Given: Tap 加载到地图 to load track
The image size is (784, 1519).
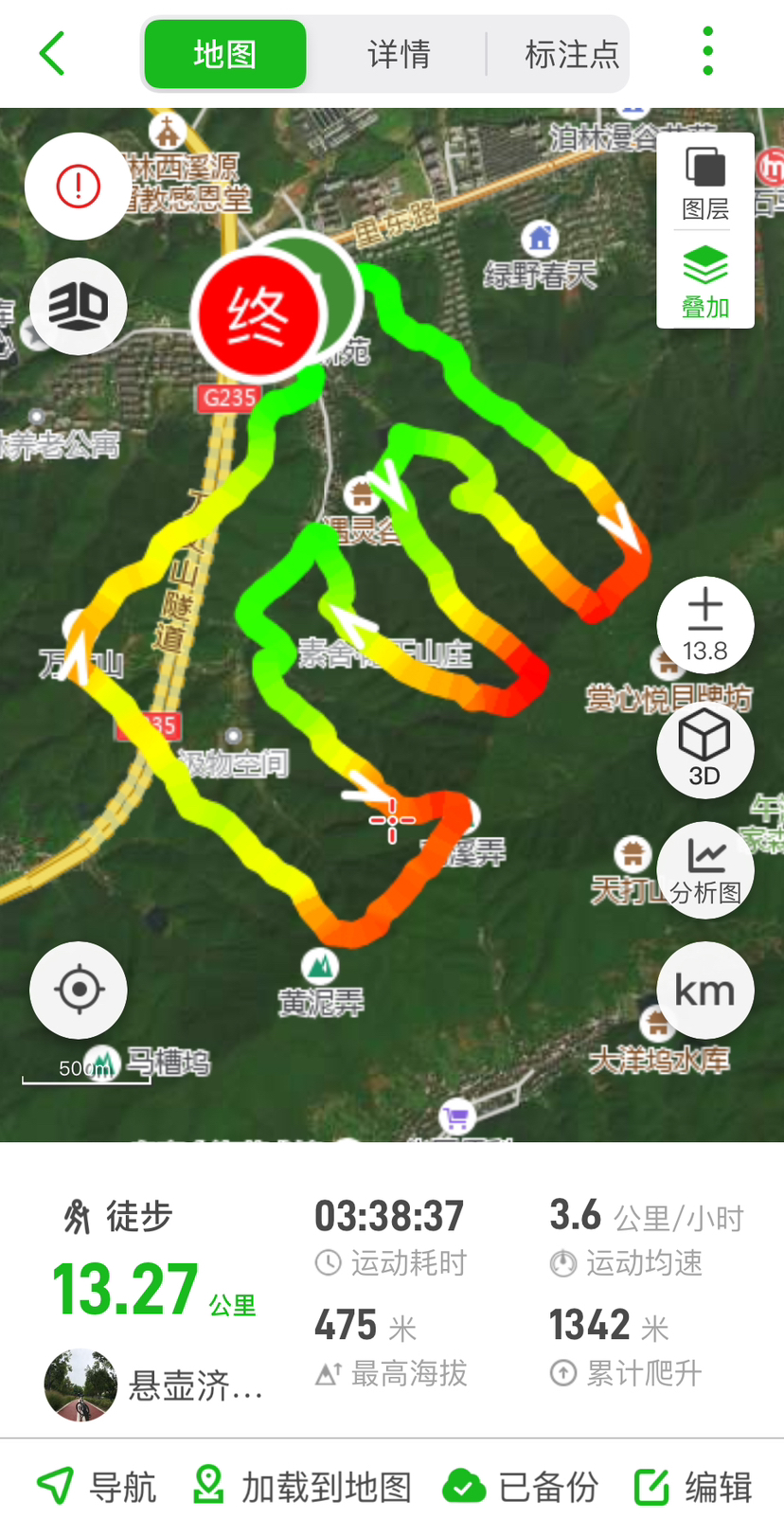Looking at the screenshot, I should point(303,1487).
